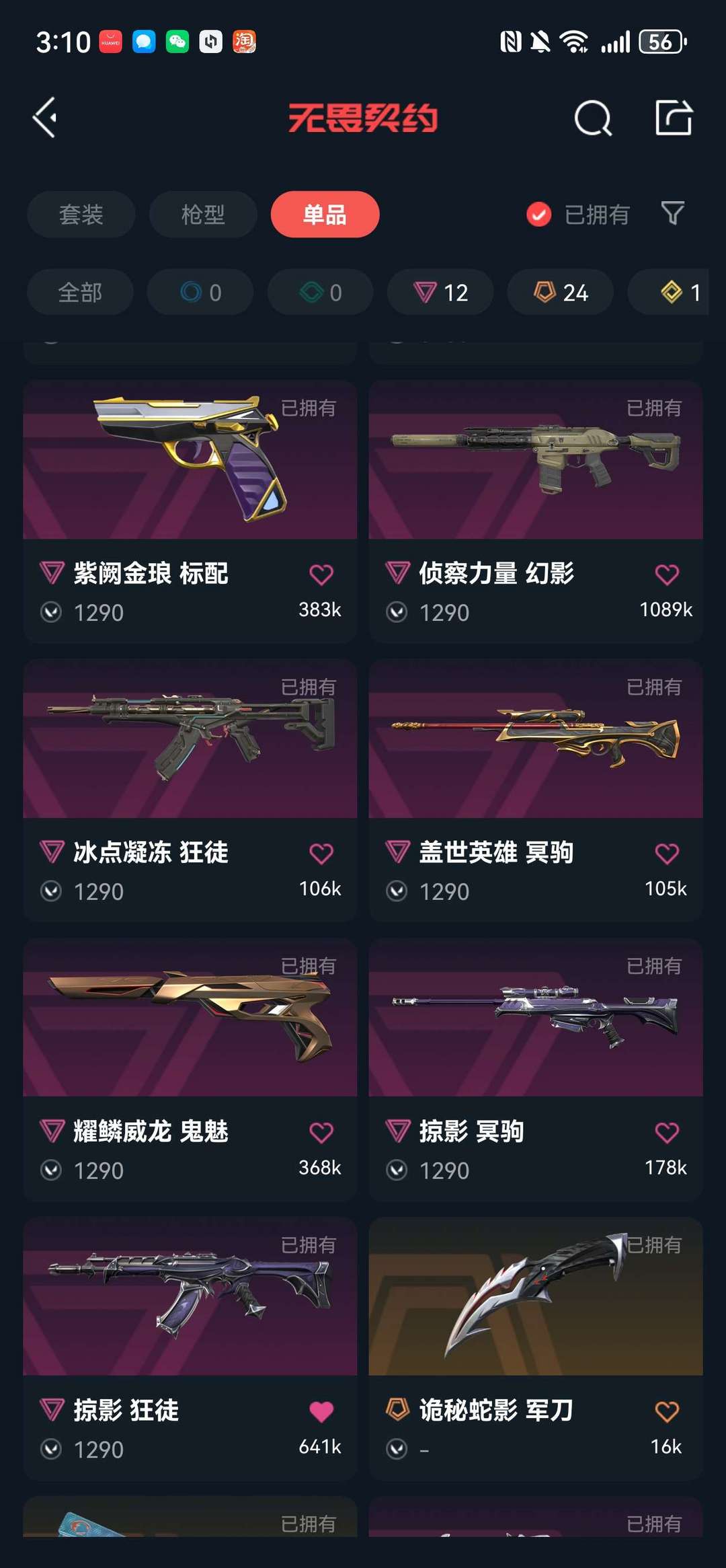Screen dimensions: 726x1568
Task: Filter by the orange tier chip showing 24
Action: pyautogui.click(x=561, y=293)
